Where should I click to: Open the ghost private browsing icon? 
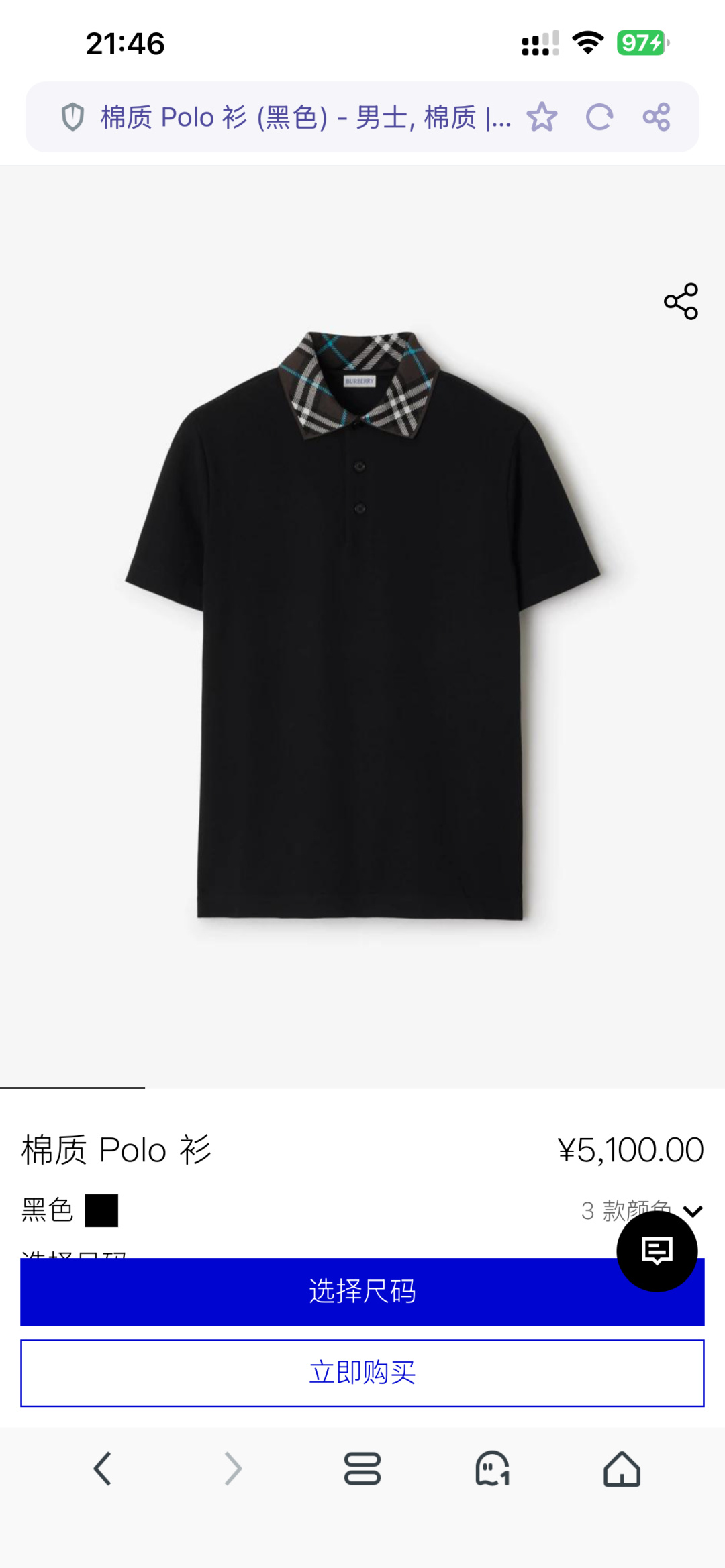[492, 1469]
